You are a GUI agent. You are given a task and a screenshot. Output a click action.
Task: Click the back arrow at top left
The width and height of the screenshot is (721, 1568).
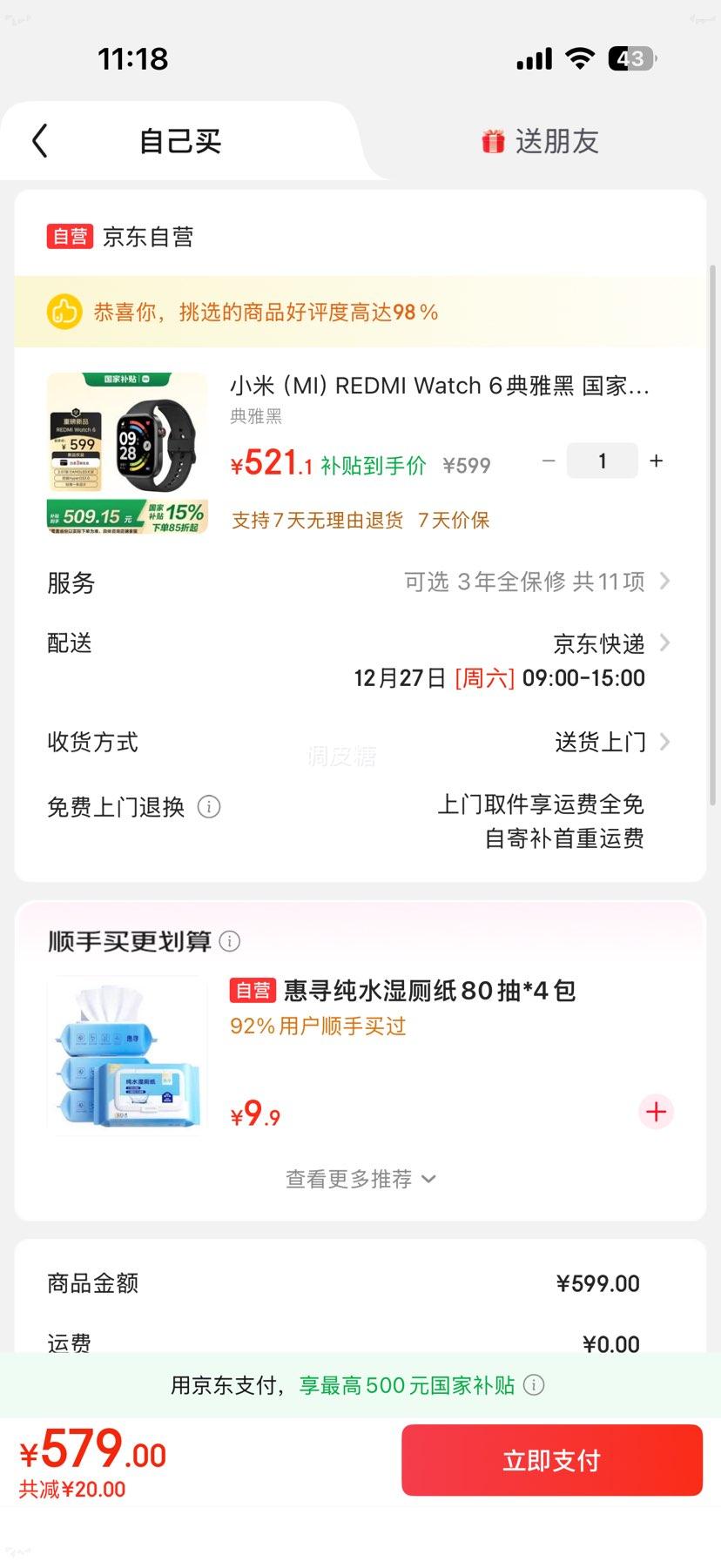[x=38, y=140]
